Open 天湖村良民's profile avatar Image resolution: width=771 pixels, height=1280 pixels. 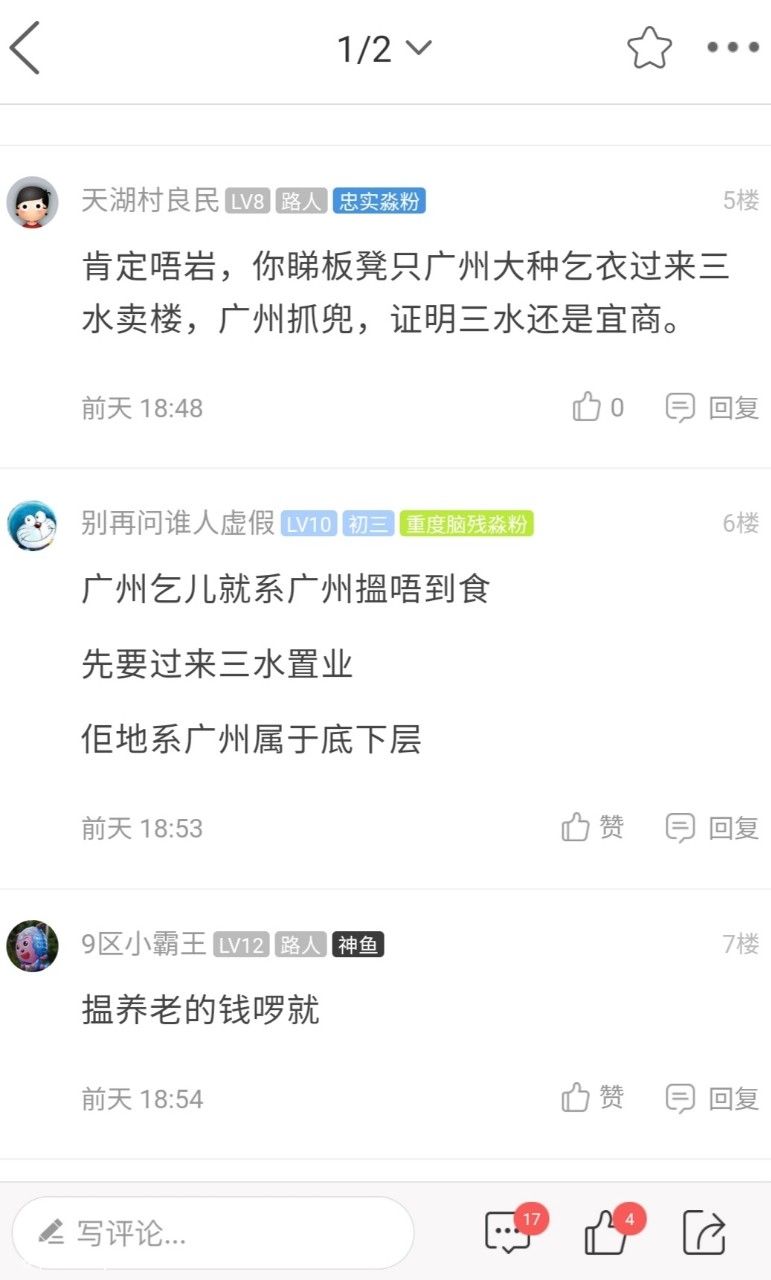point(32,202)
